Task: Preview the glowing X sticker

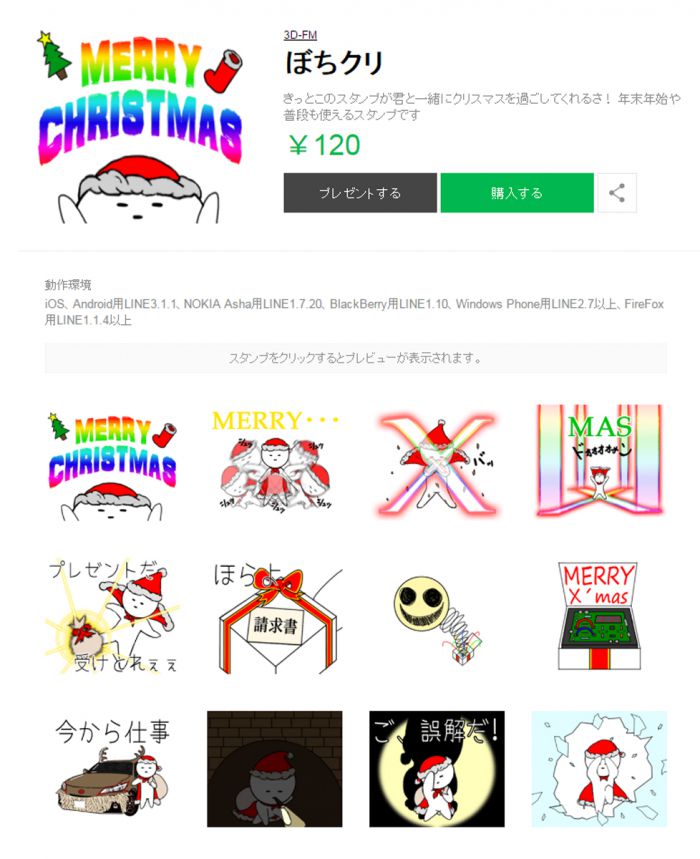Action: [436, 462]
